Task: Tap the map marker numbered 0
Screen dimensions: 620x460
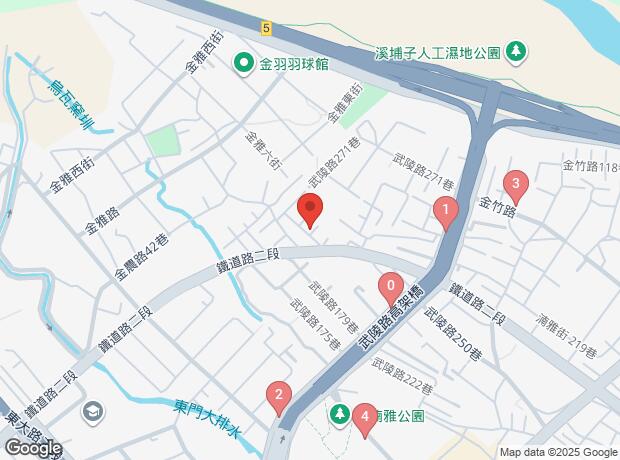Action: coord(391,289)
